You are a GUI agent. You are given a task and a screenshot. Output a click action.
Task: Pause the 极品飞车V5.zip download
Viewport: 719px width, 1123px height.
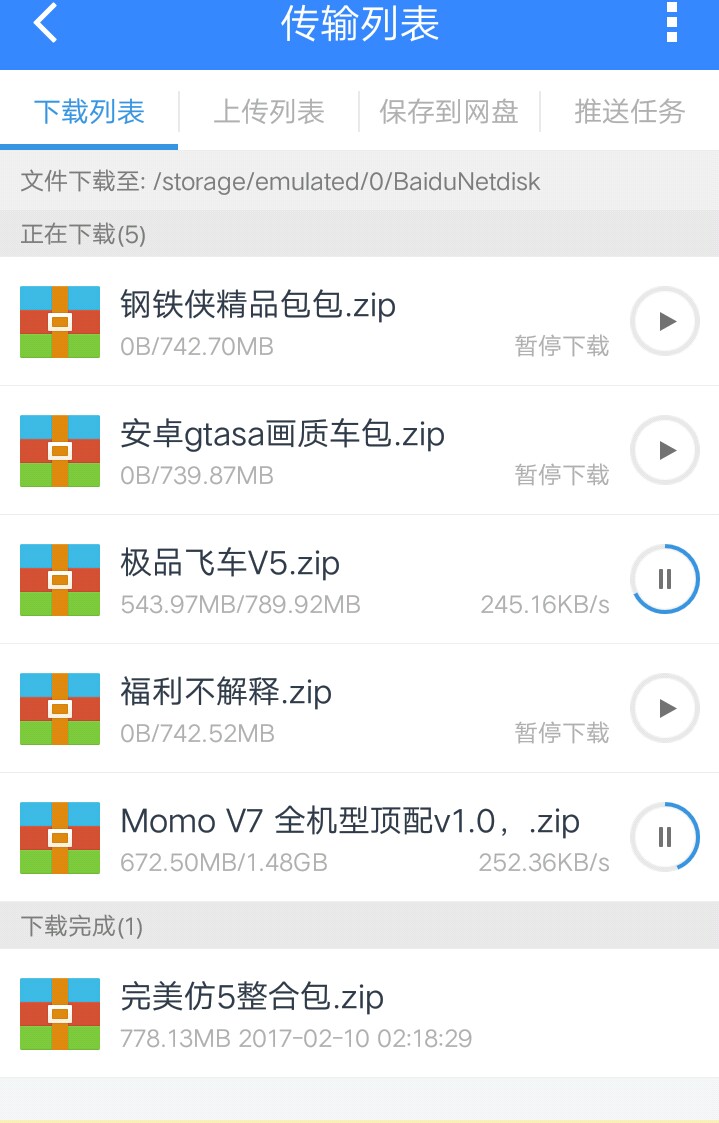pyautogui.click(x=665, y=579)
